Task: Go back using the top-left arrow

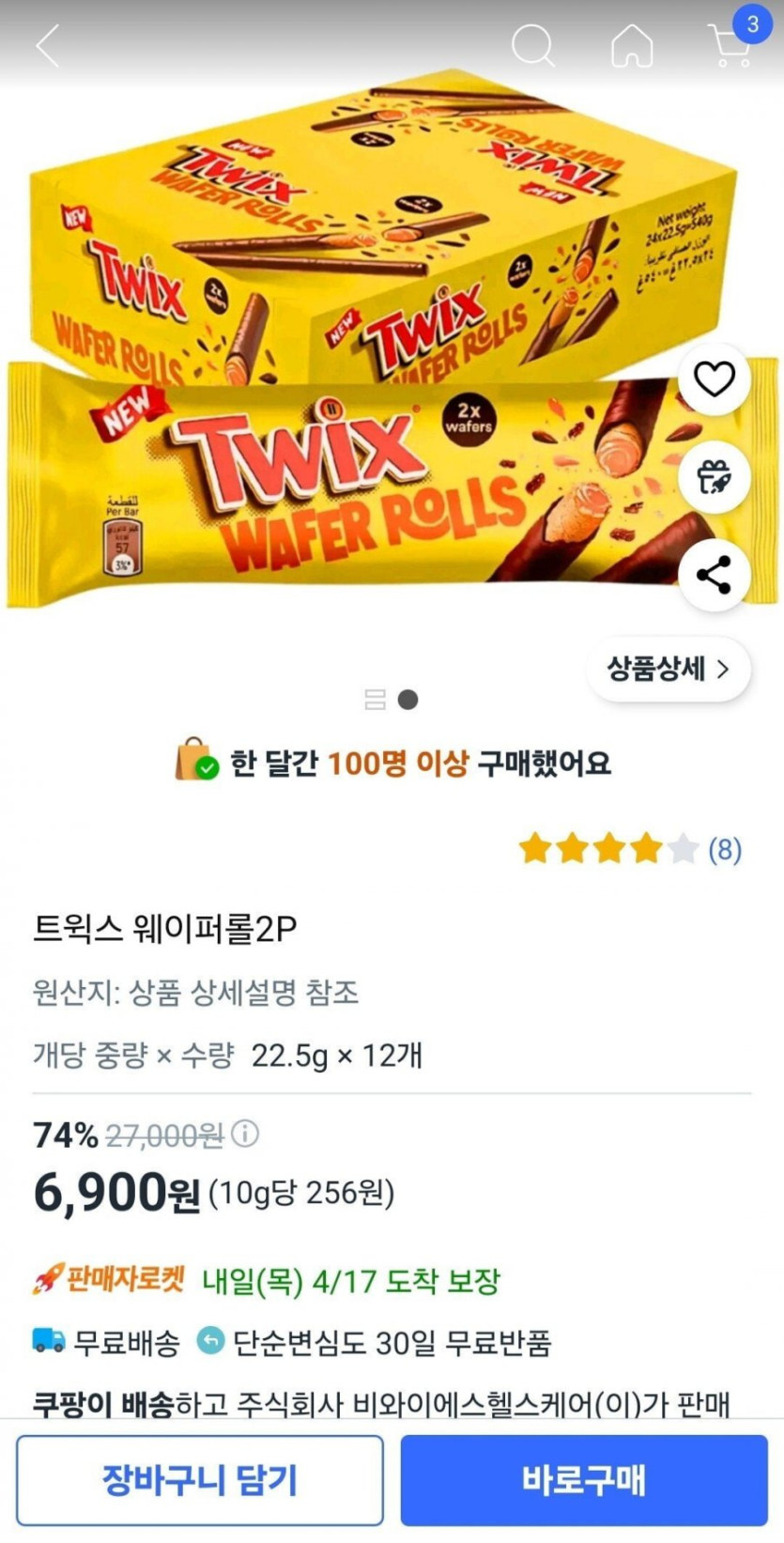Action: coord(48,45)
